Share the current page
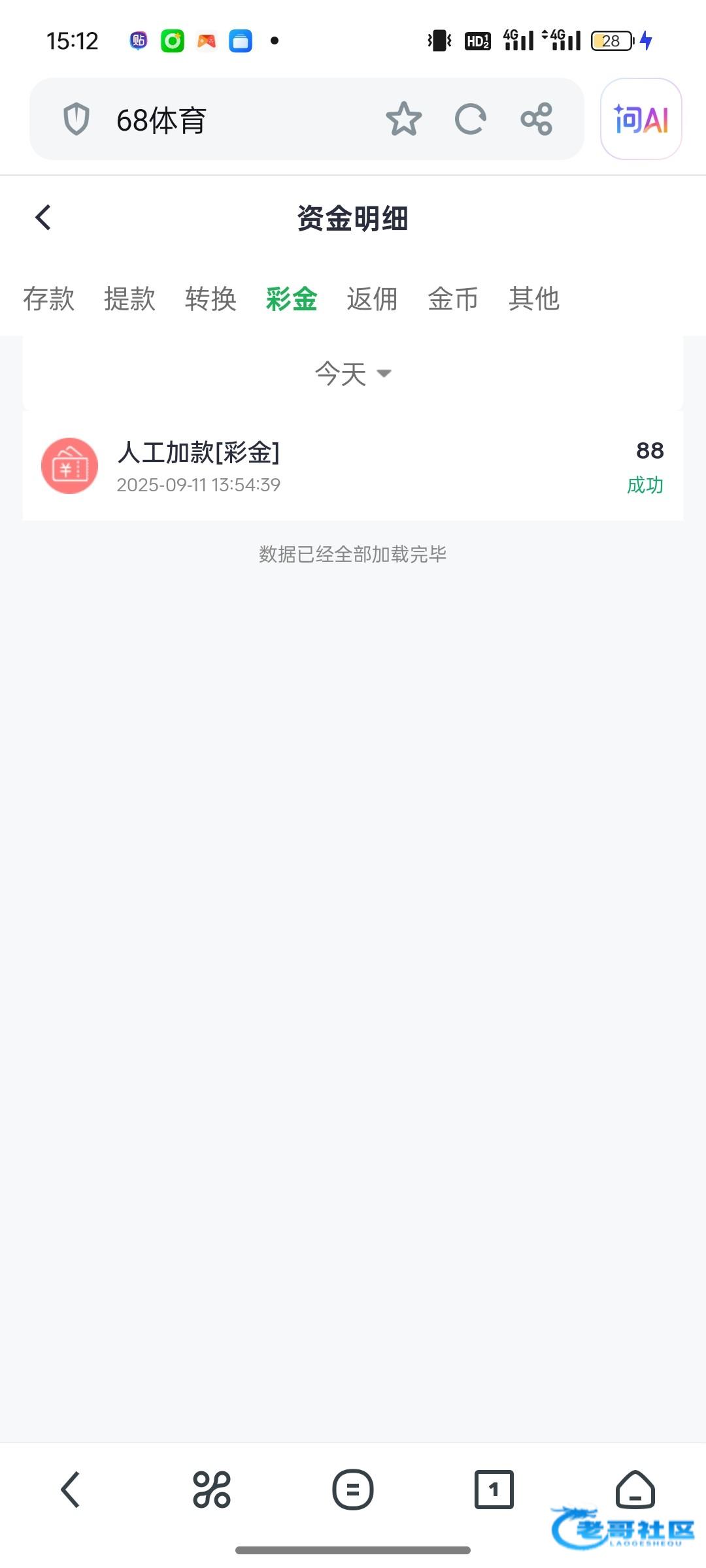The width and height of the screenshot is (706, 1568). (x=537, y=120)
